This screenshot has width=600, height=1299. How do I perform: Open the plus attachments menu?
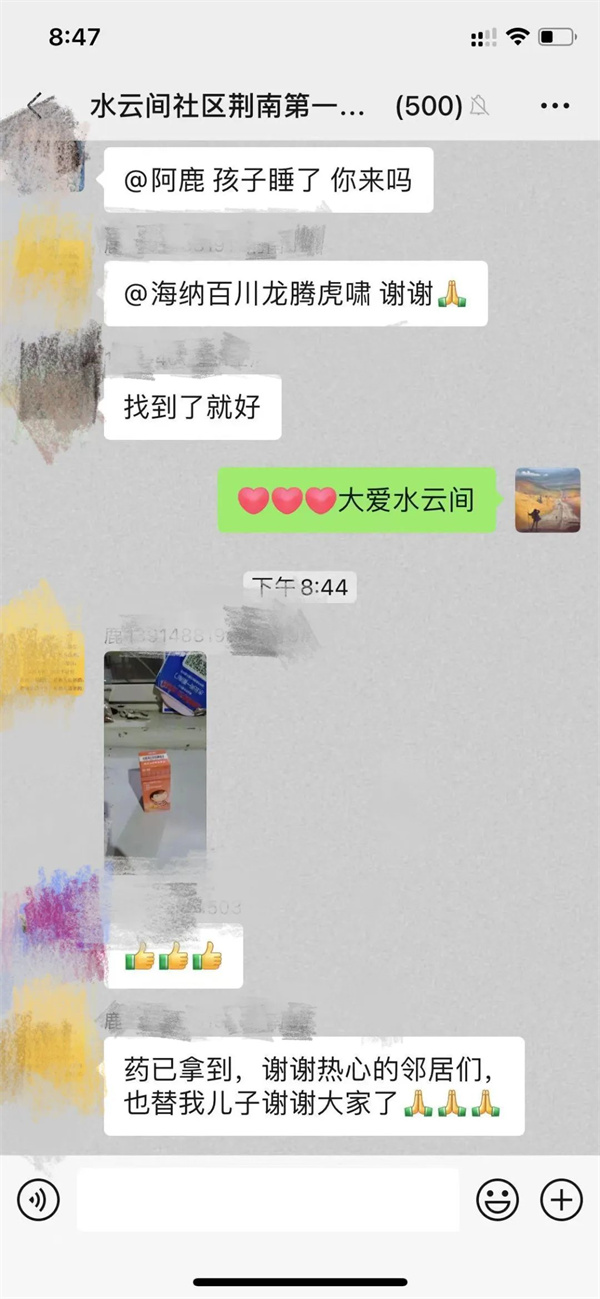560,1198
